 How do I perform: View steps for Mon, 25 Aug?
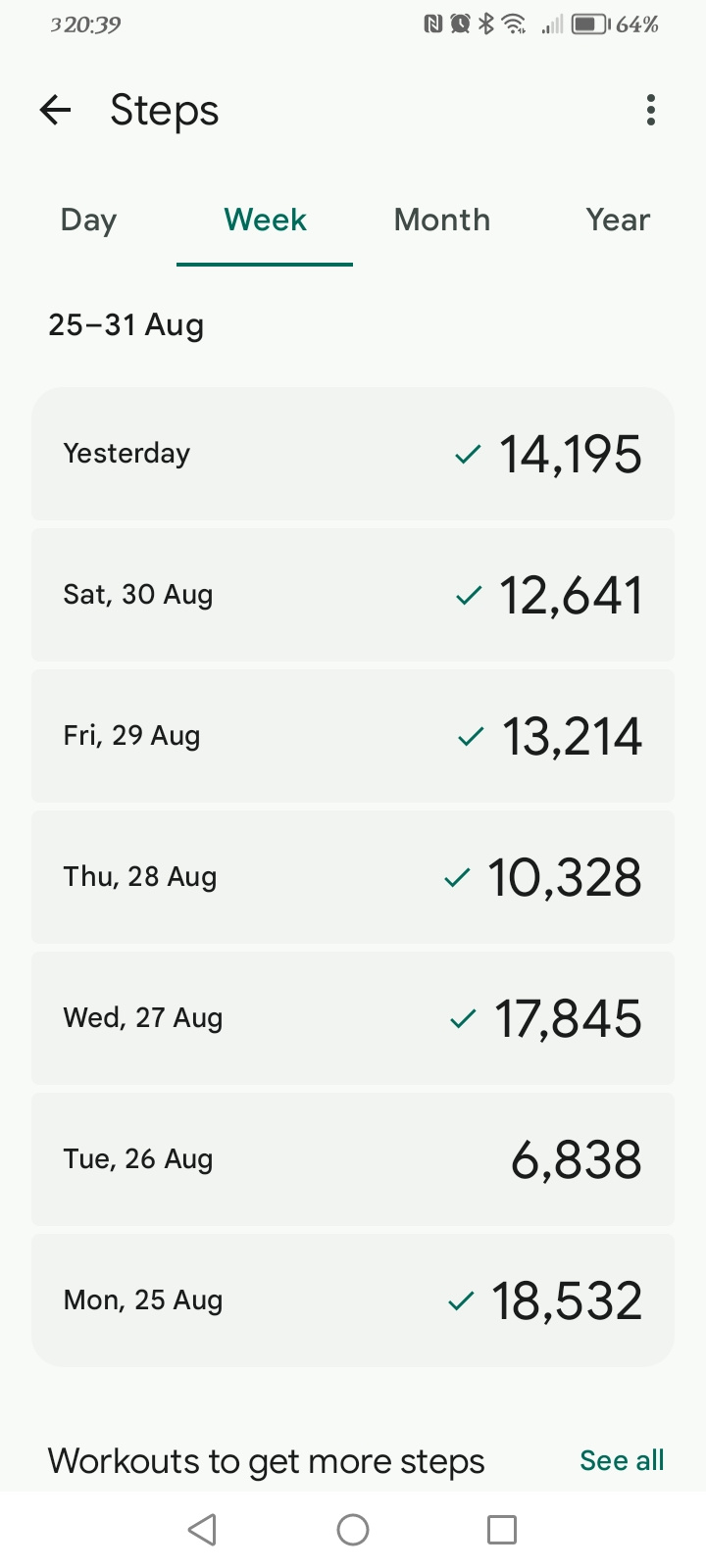click(353, 1300)
